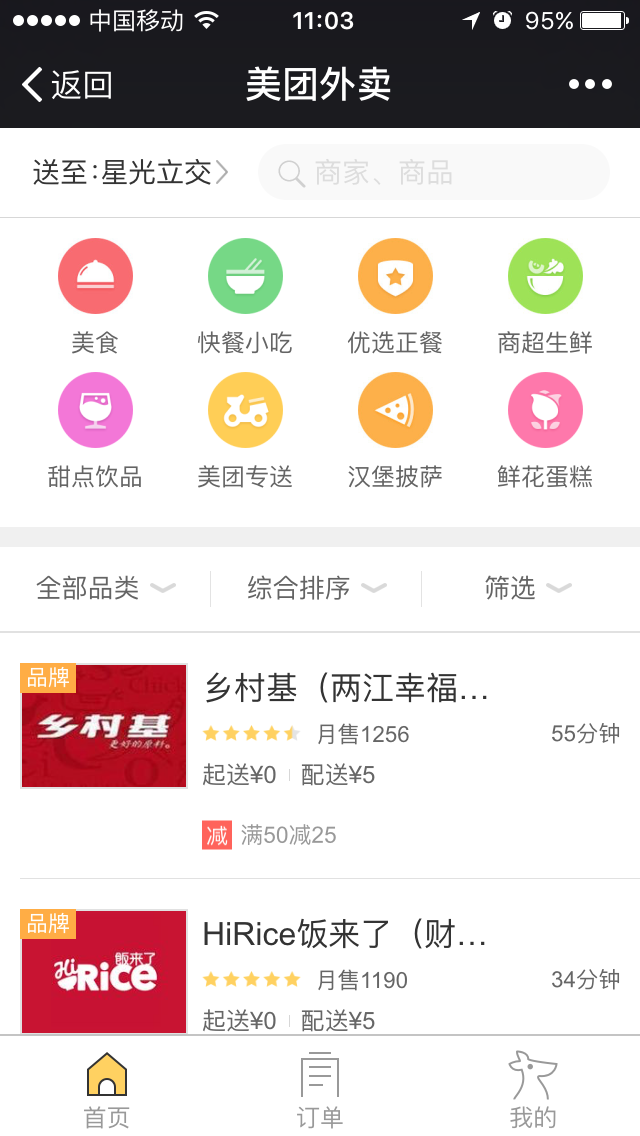Go back with the 返回 button
The height and width of the screenshot is (1136, 640).
67,85
